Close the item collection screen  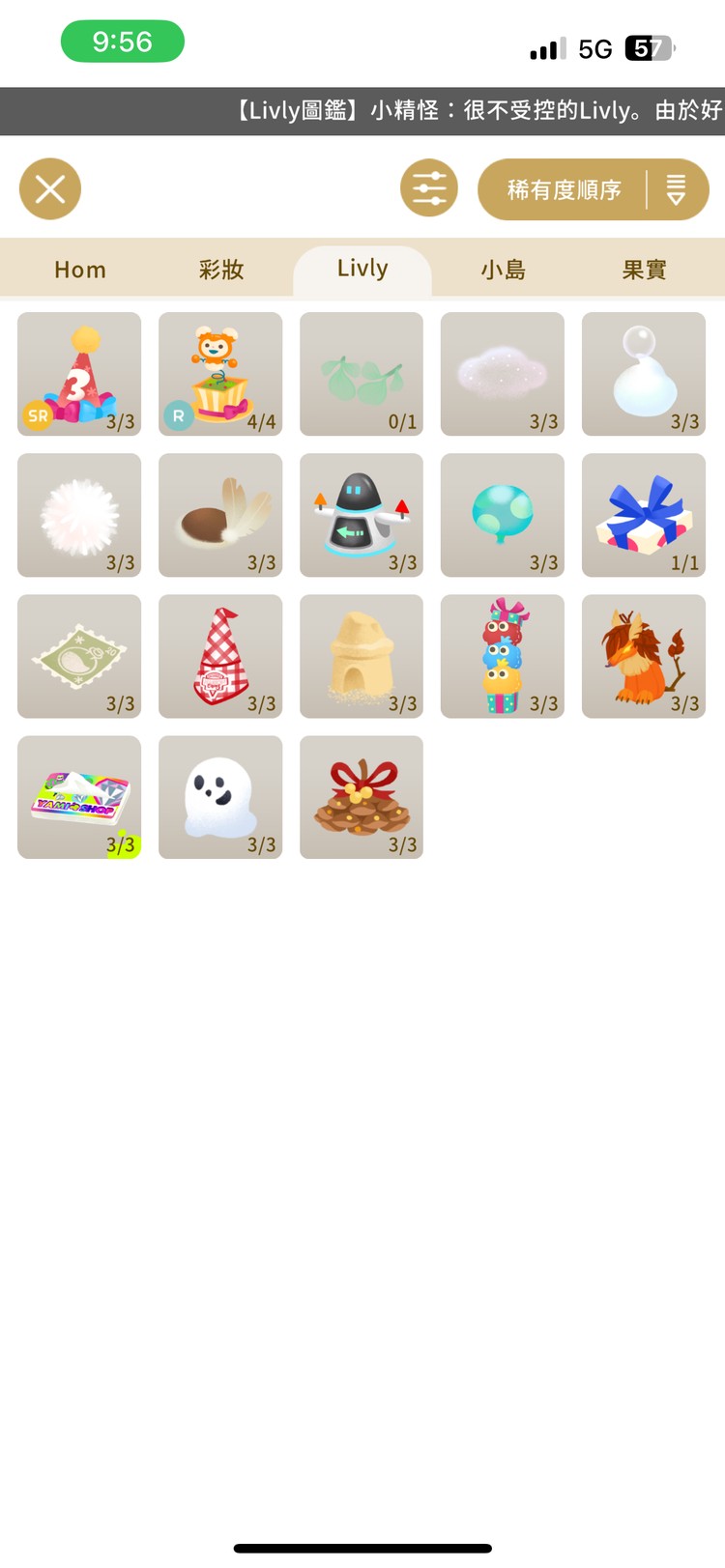(50, 188)
